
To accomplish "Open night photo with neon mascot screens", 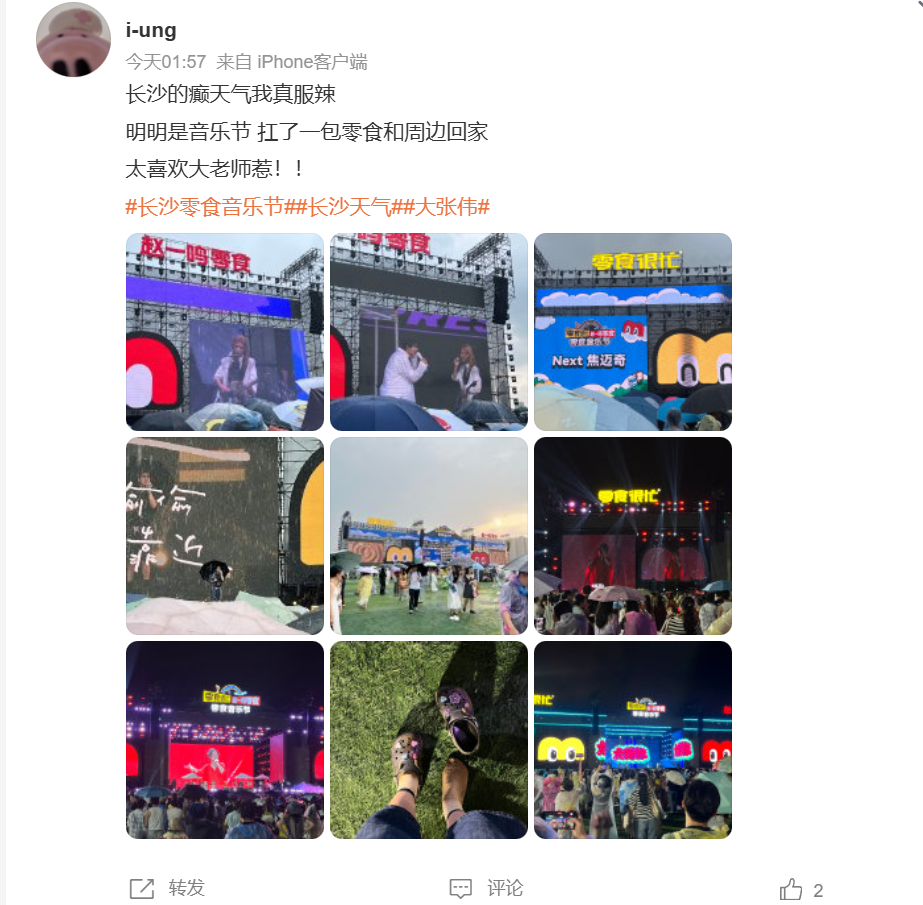I will coord(633,740).
